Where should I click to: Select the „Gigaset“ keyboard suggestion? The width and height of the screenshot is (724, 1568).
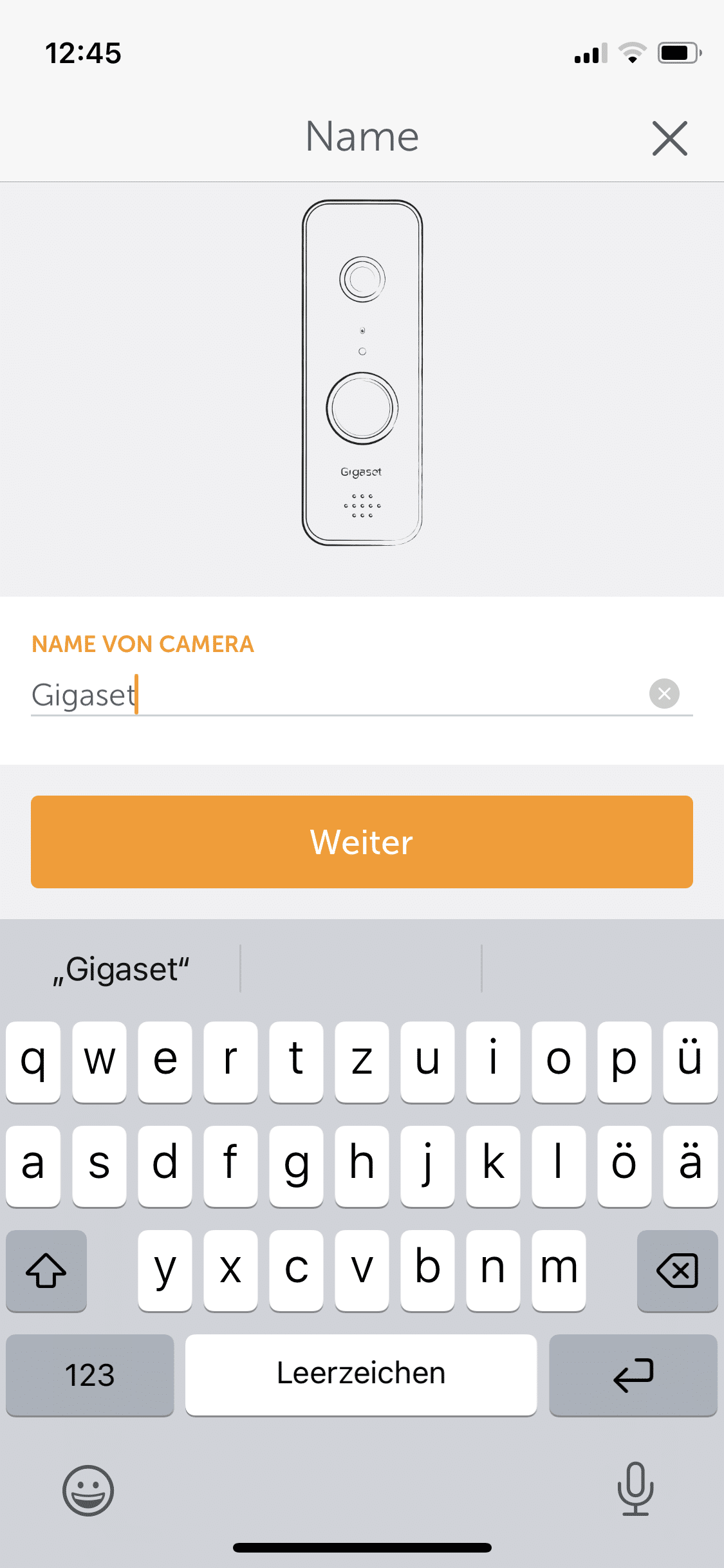[x=121, y=969]
